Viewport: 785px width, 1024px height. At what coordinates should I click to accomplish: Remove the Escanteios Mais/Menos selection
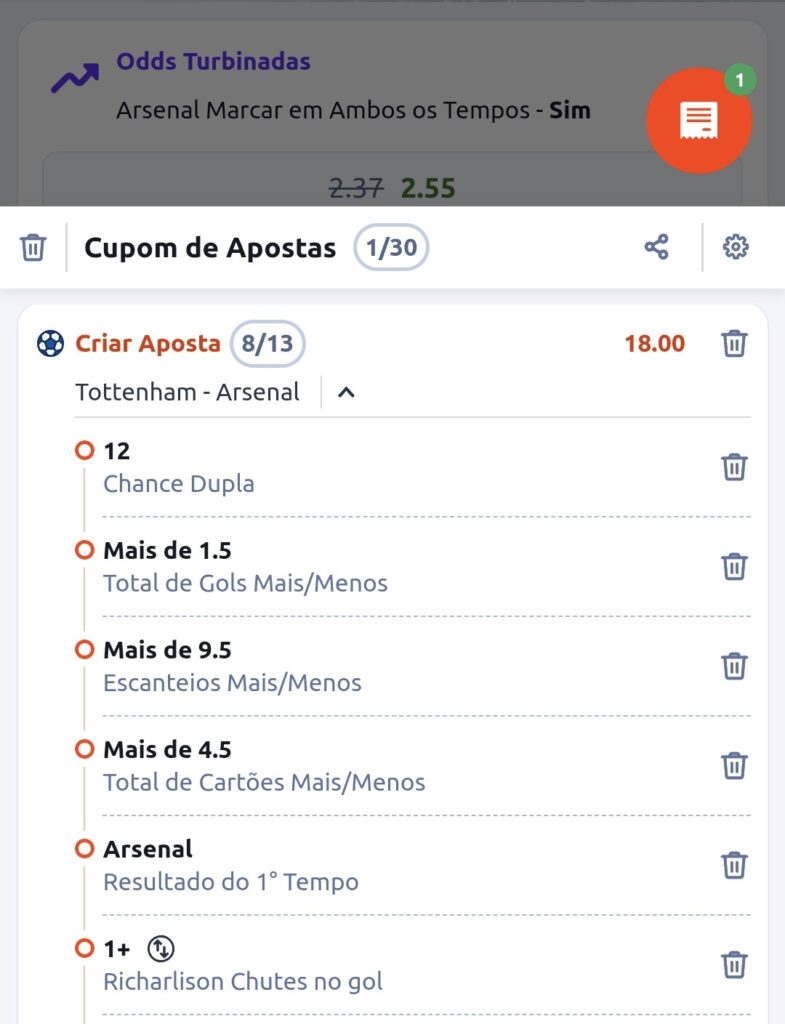tap(733, 664)
